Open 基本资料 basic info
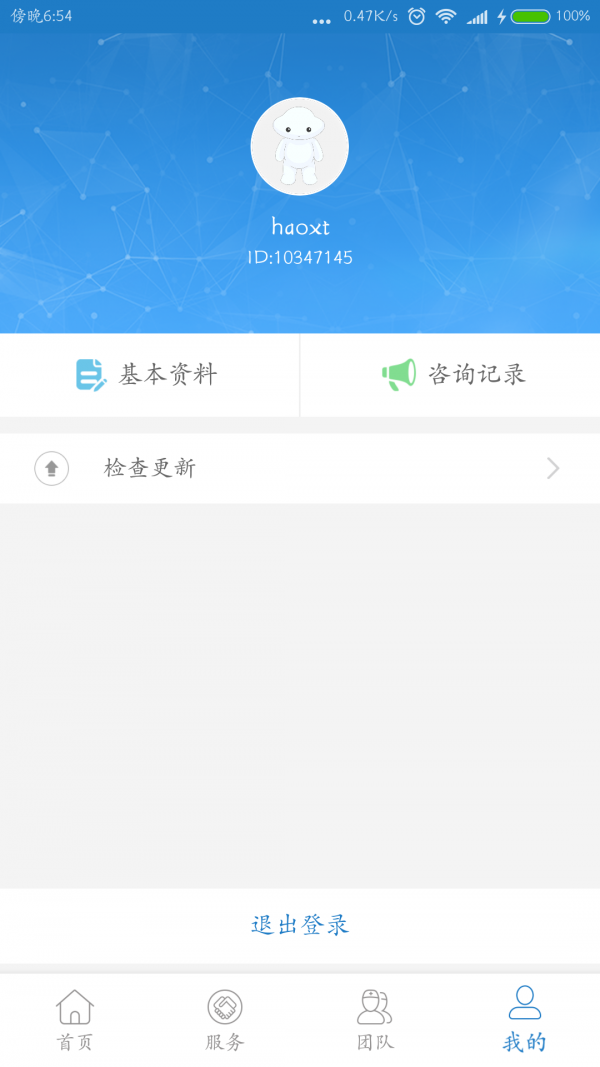Image resolution: width=600 pixels, height=1067 pixels. click(149, 375)
